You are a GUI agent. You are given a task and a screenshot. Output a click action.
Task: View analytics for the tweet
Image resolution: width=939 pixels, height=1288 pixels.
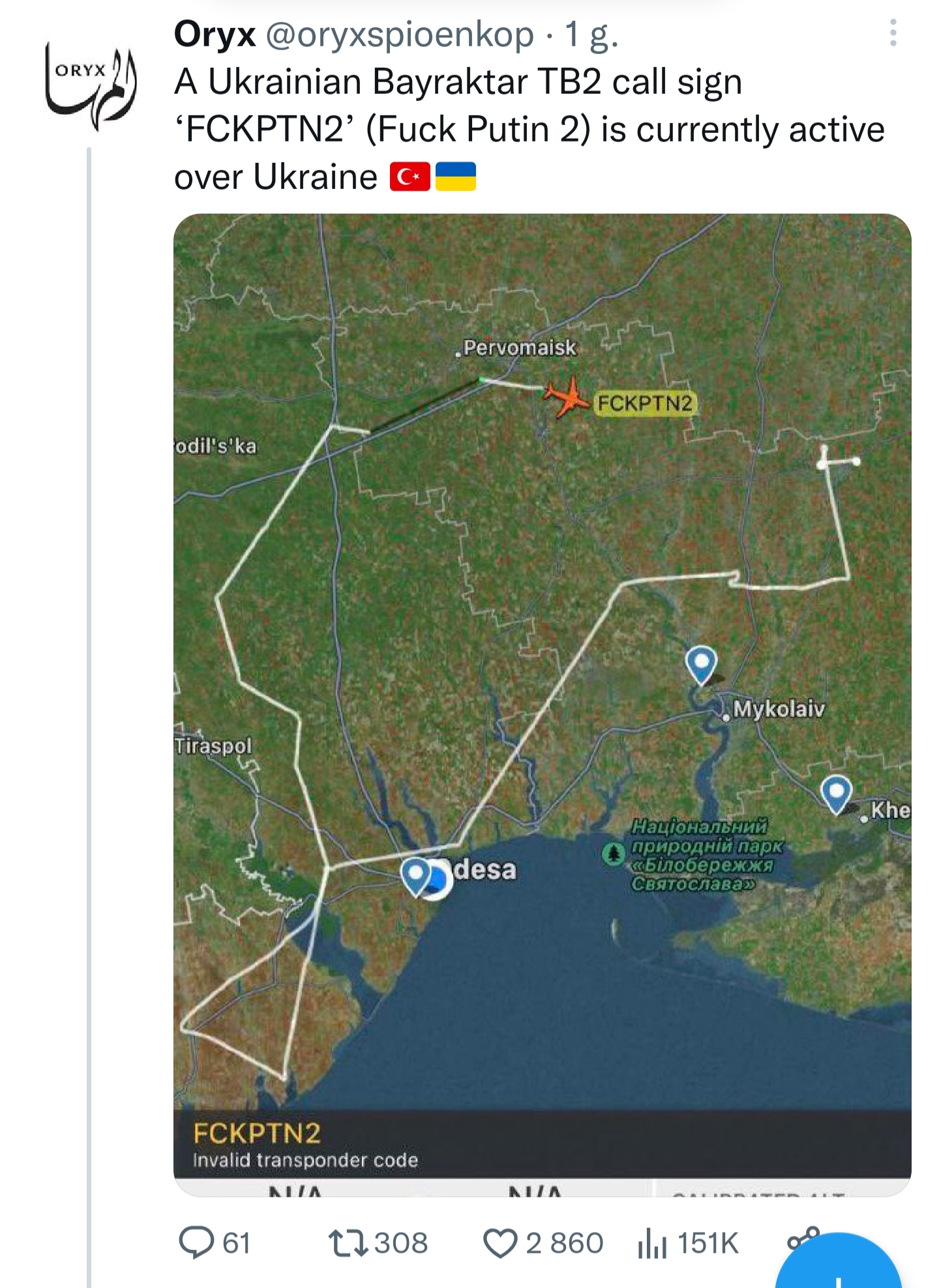tap(653, 1242)
